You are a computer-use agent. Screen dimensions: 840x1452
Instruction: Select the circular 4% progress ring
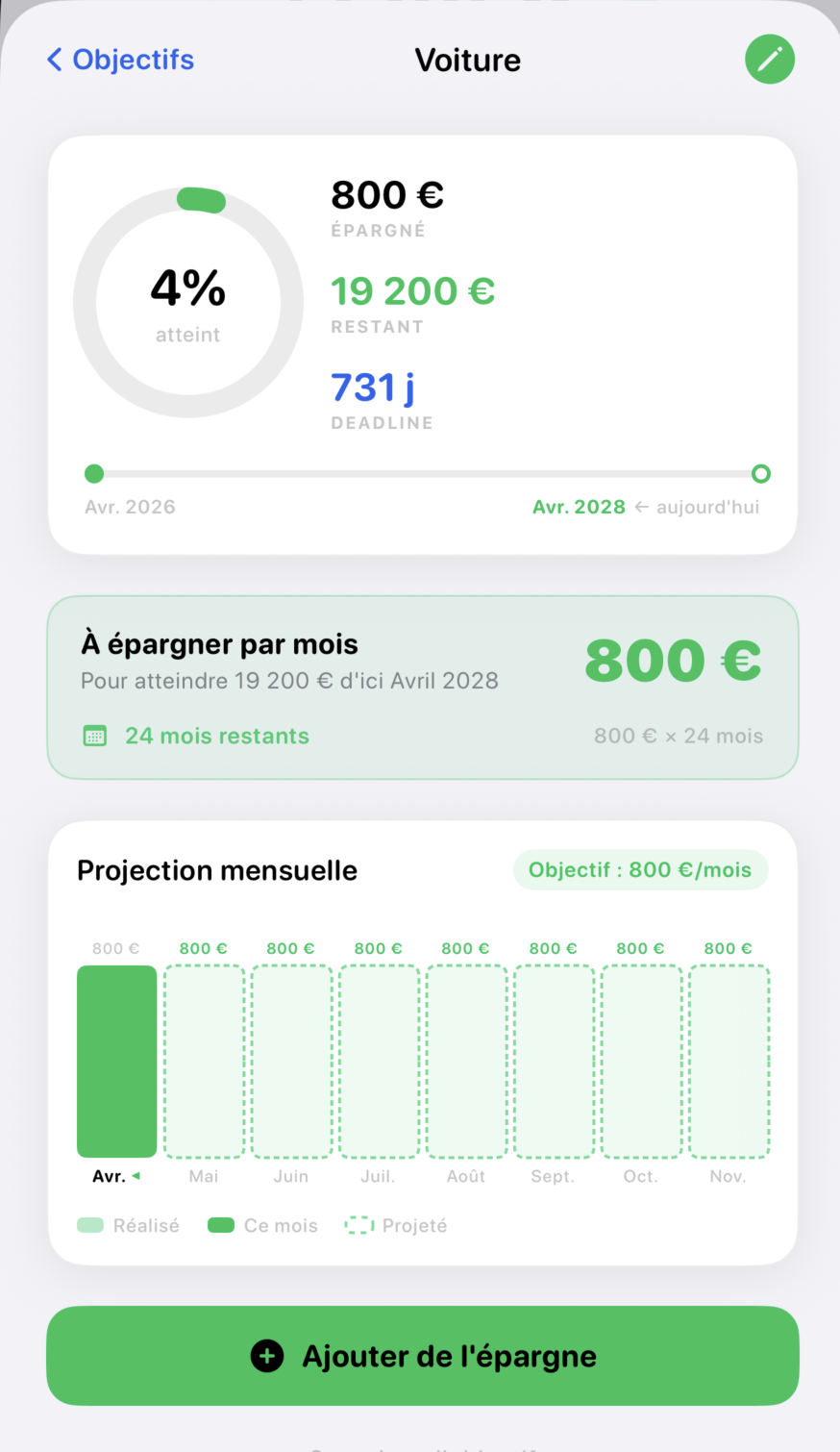(x=187, y=301)
